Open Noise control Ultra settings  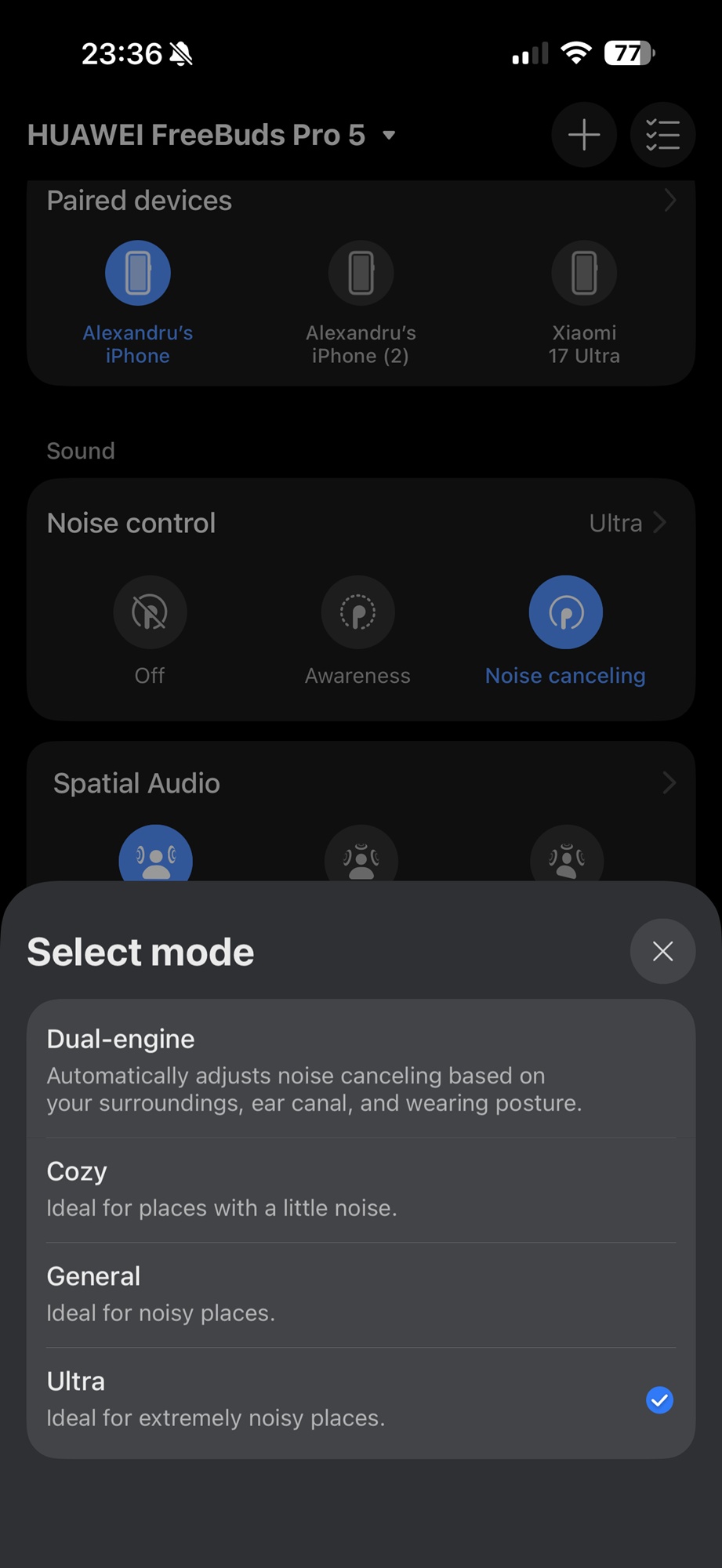pyautogui.click(x=627, y=523)
